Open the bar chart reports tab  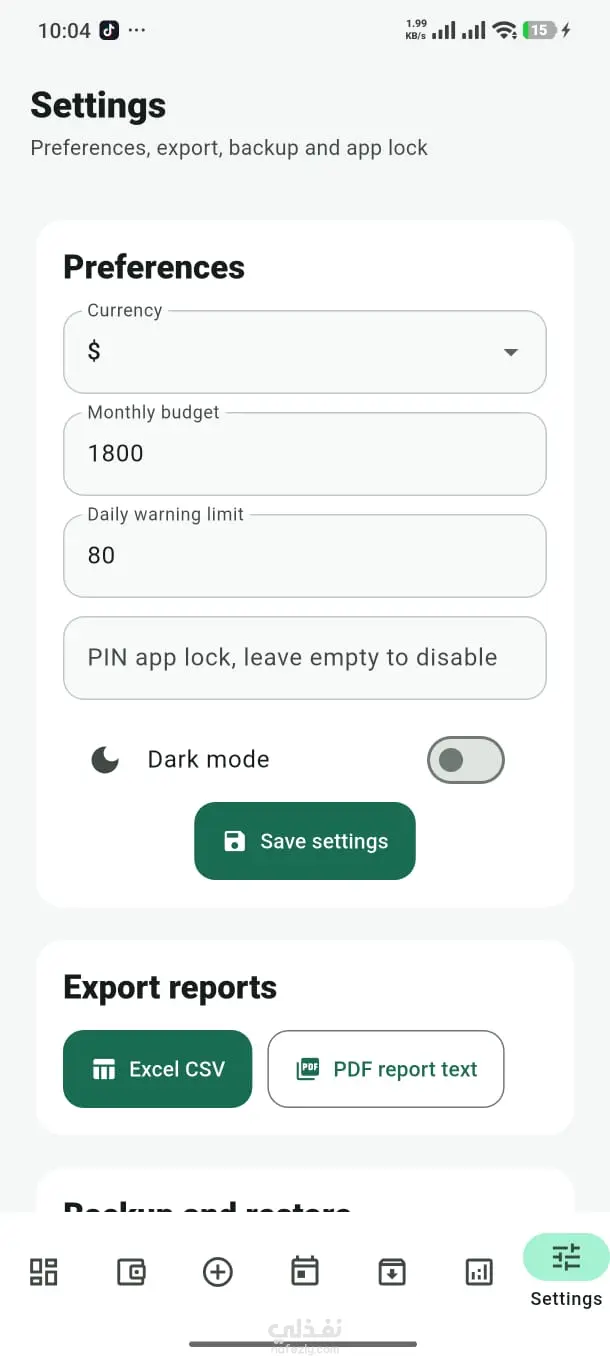[x=479, y=1272]
